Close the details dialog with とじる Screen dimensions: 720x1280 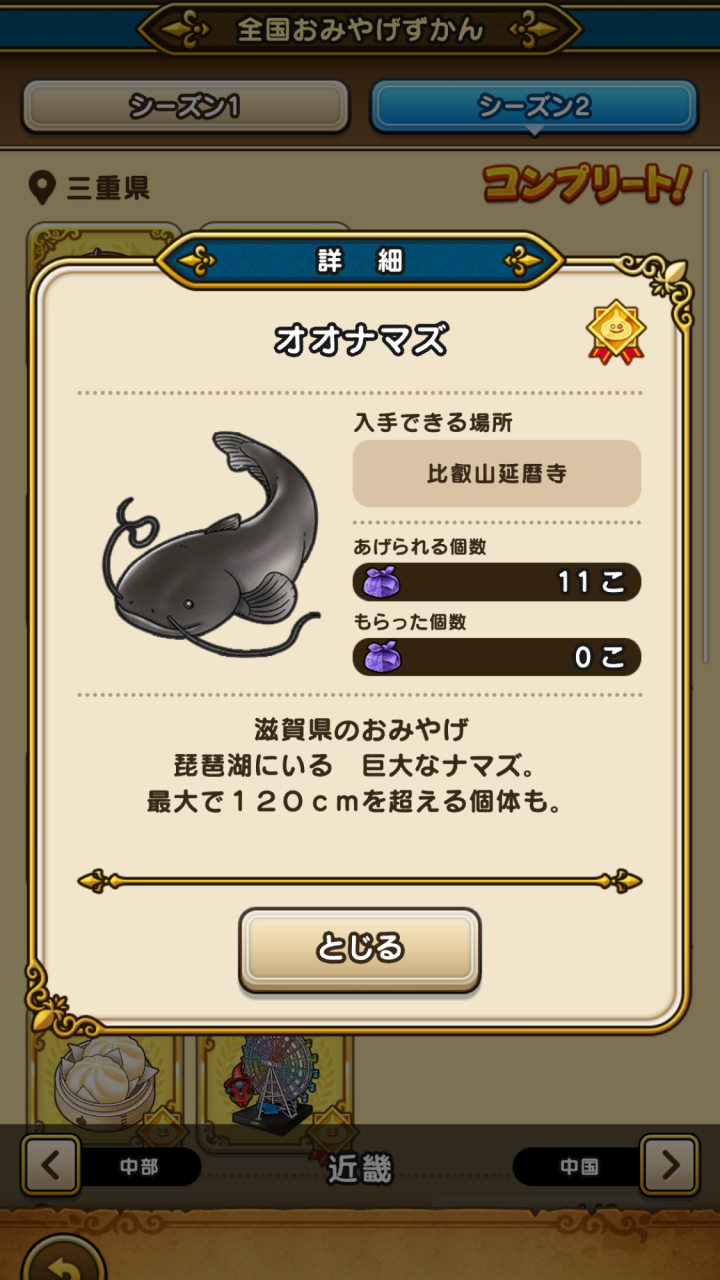pos(360,948)
